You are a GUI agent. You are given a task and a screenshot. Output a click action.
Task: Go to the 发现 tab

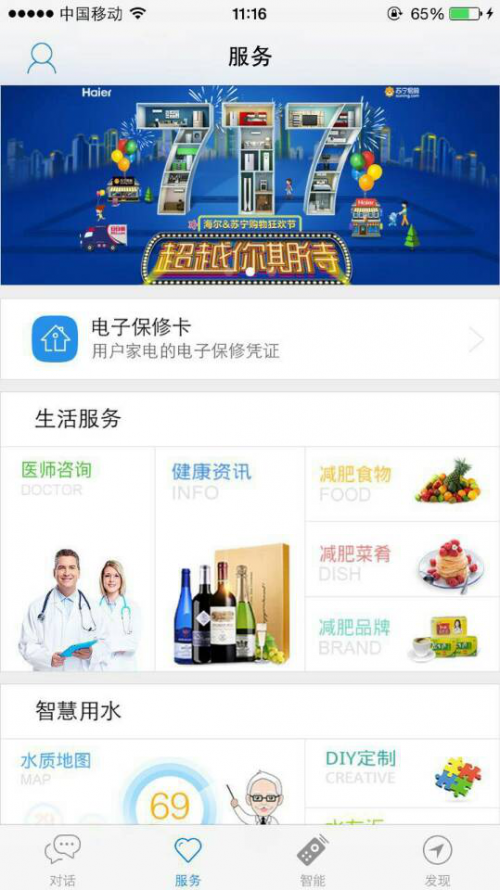(x=438, y=859)
